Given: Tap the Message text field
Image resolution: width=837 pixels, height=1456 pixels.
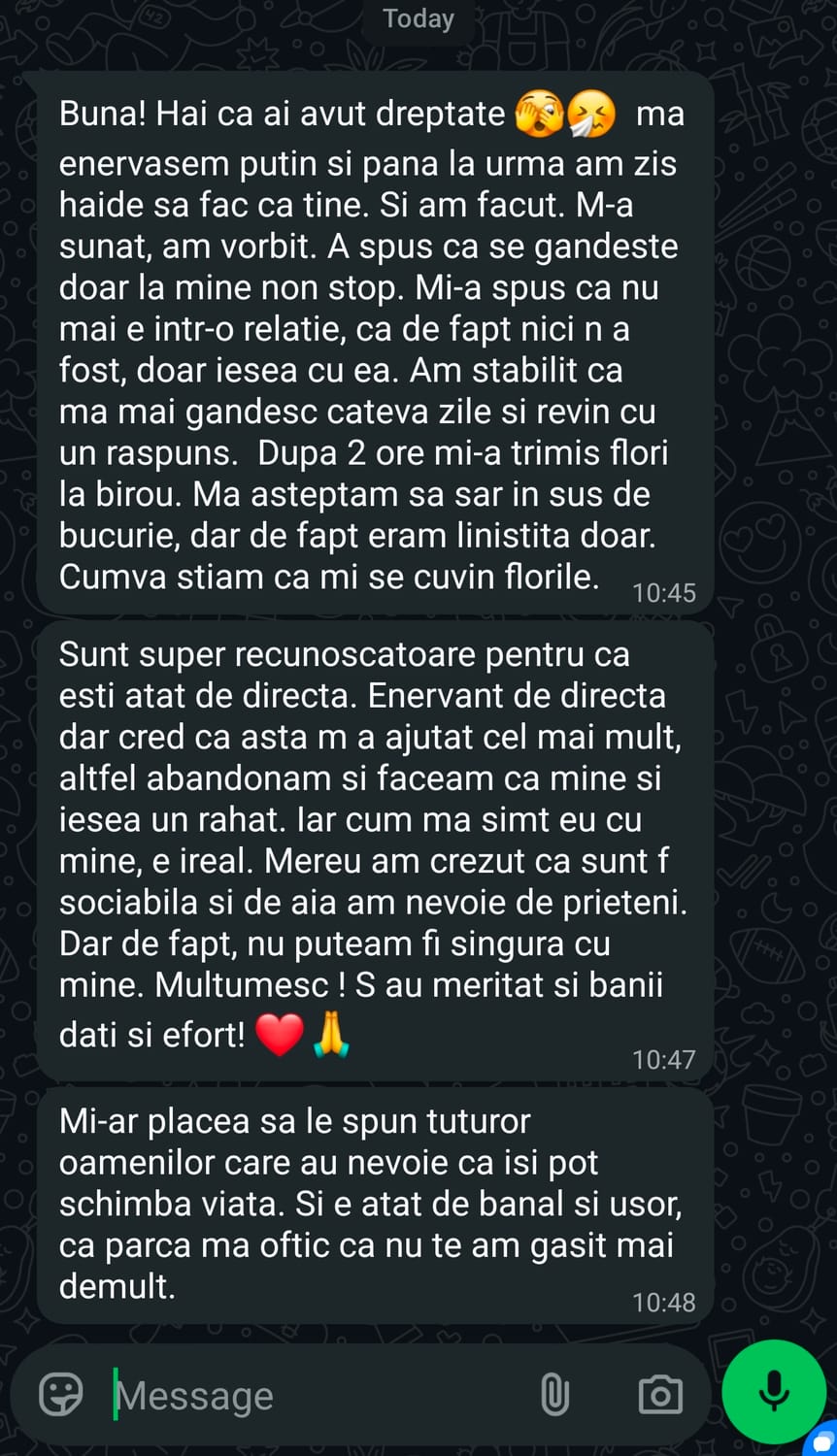Looking at the screenshot, I should 320,1395.
